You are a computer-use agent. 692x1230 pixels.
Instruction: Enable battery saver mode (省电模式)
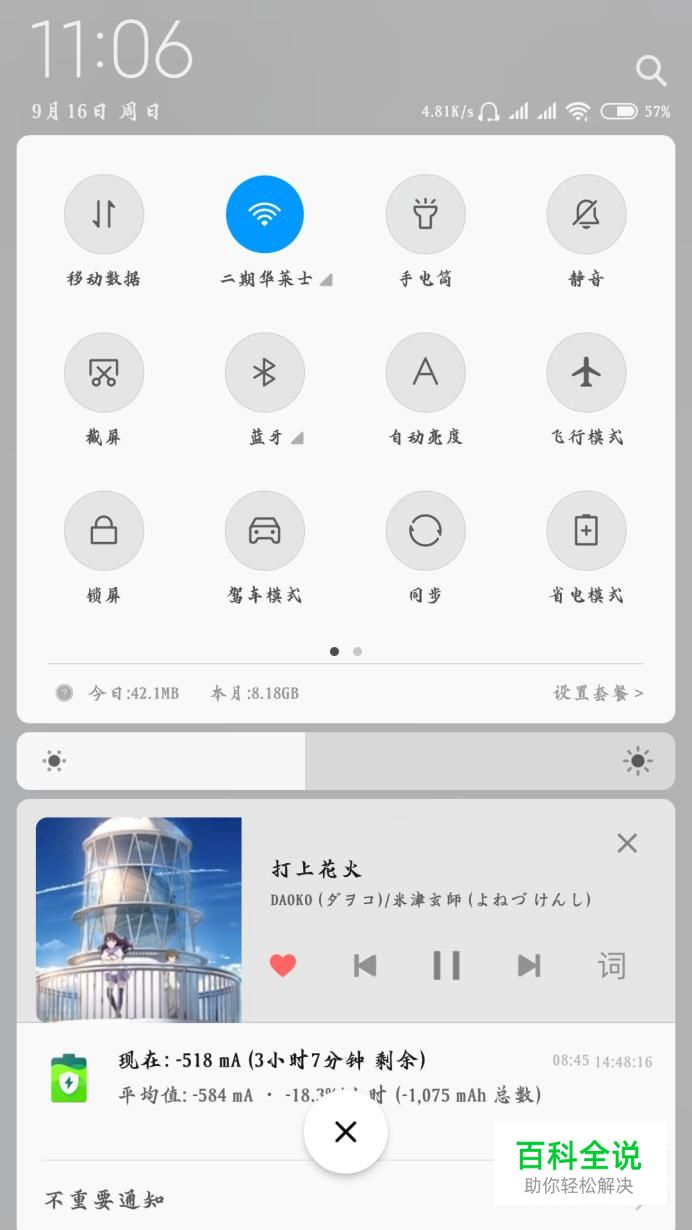[586, 531]
